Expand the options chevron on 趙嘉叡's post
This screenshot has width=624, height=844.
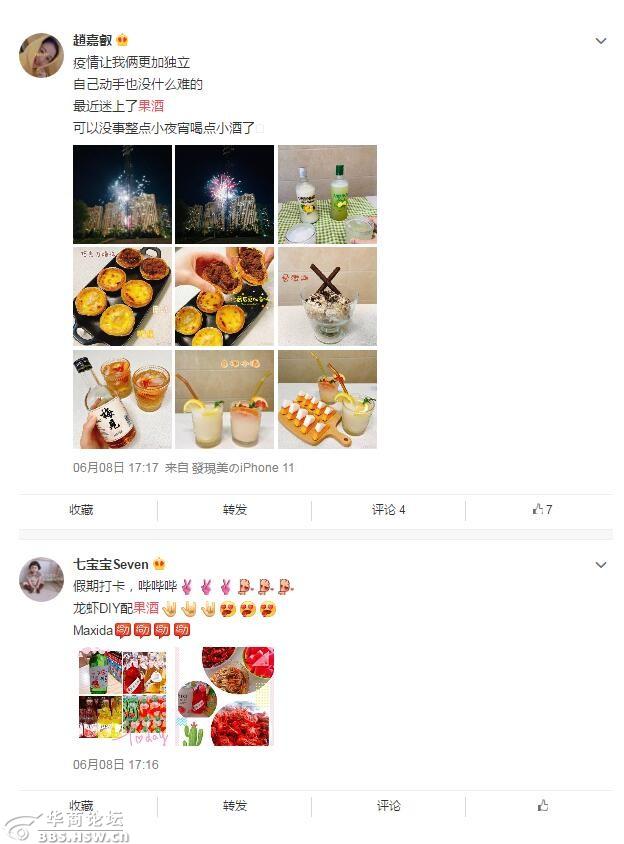click(601, 41)
